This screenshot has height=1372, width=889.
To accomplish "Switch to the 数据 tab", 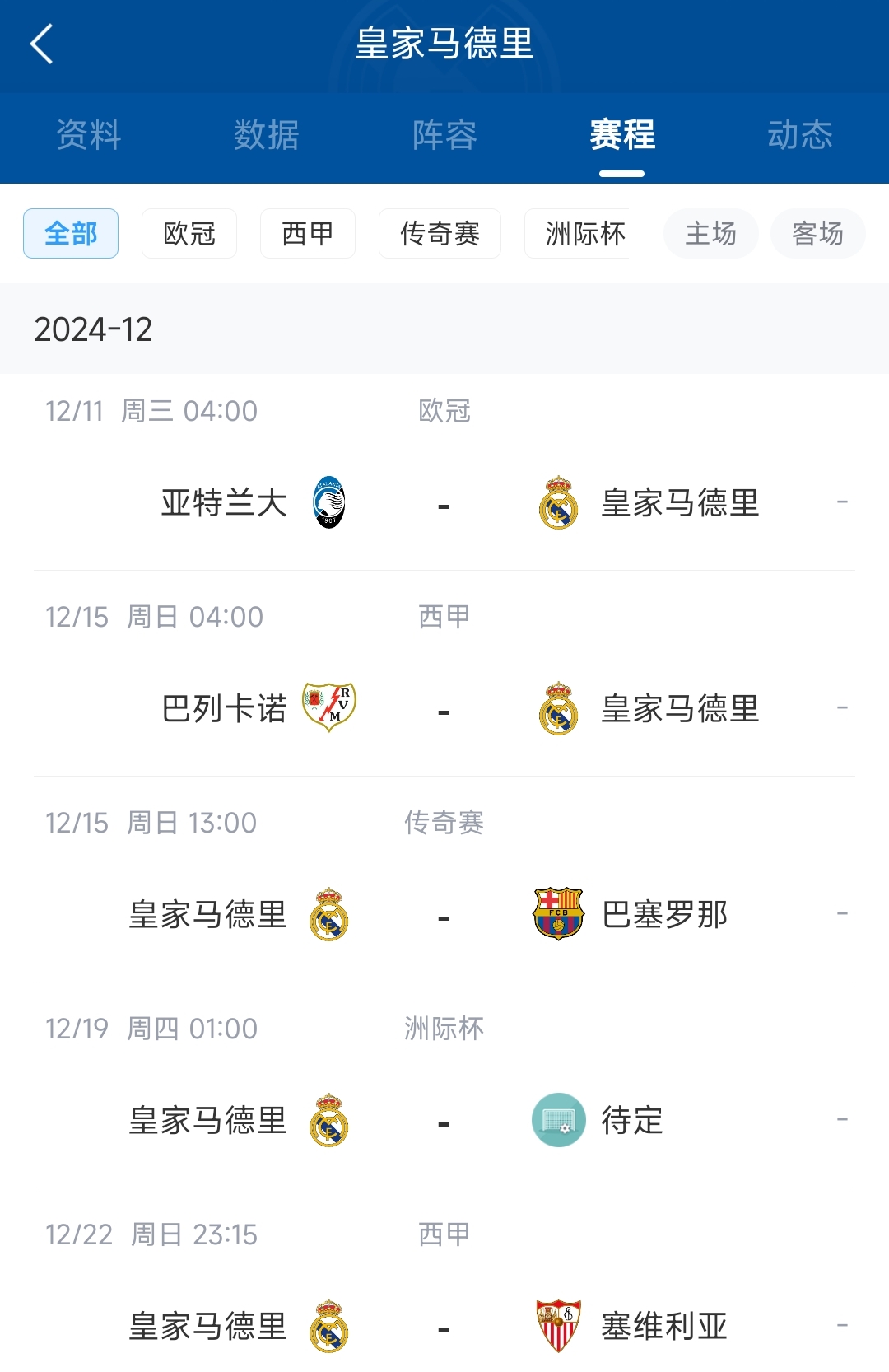I will click(x=266, y=135).
